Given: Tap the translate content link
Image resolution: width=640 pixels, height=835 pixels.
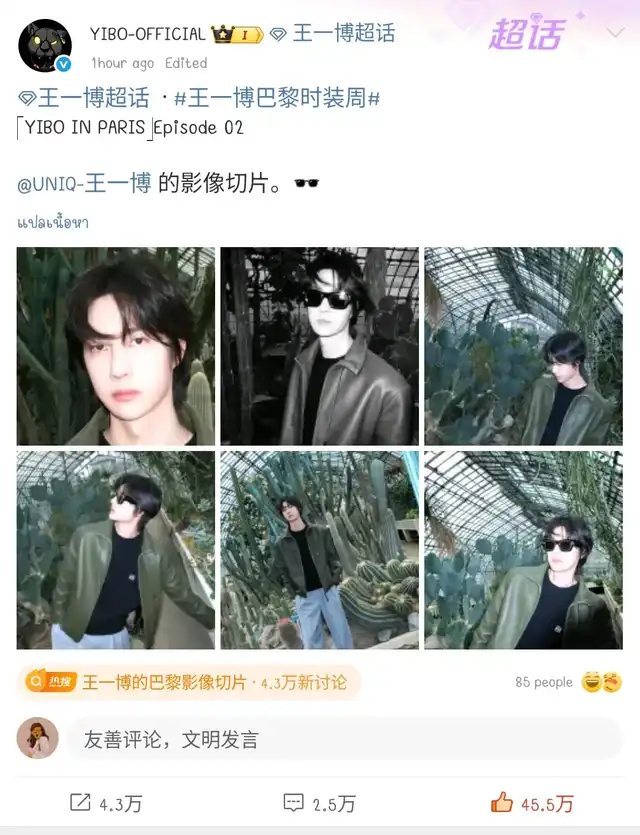Looking at the screenshot, I should (53, 222).
